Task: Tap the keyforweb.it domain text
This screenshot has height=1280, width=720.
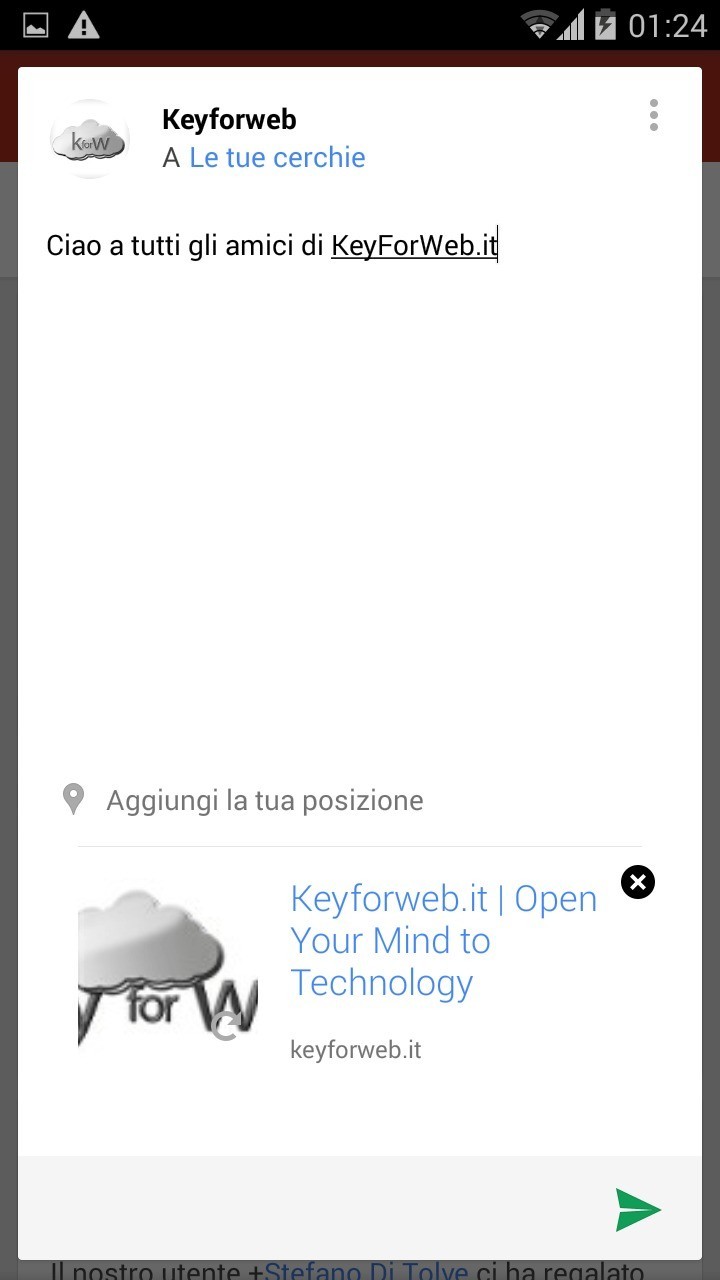Action: click(x=355, y=1049)
